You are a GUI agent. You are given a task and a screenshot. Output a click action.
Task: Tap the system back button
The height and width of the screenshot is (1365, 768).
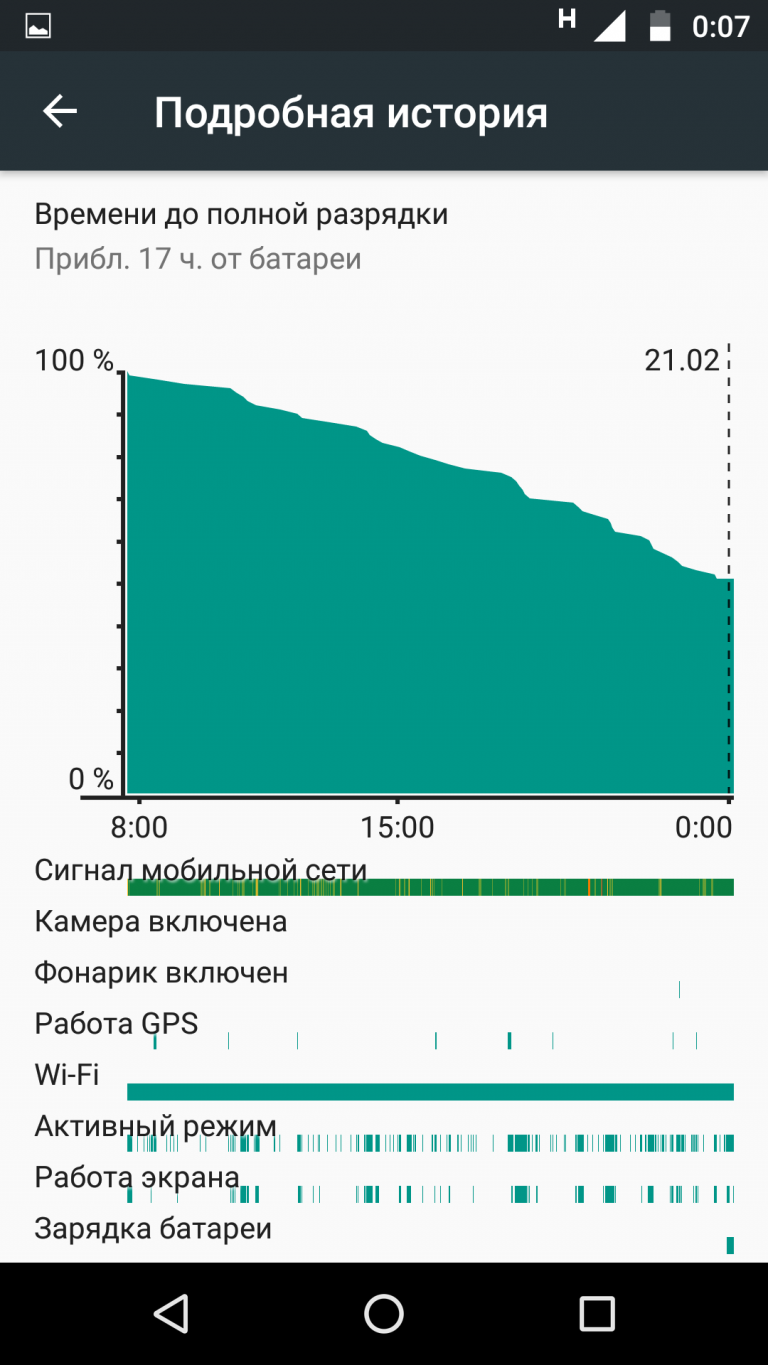pyautogui.click(x=171, y=1312)
